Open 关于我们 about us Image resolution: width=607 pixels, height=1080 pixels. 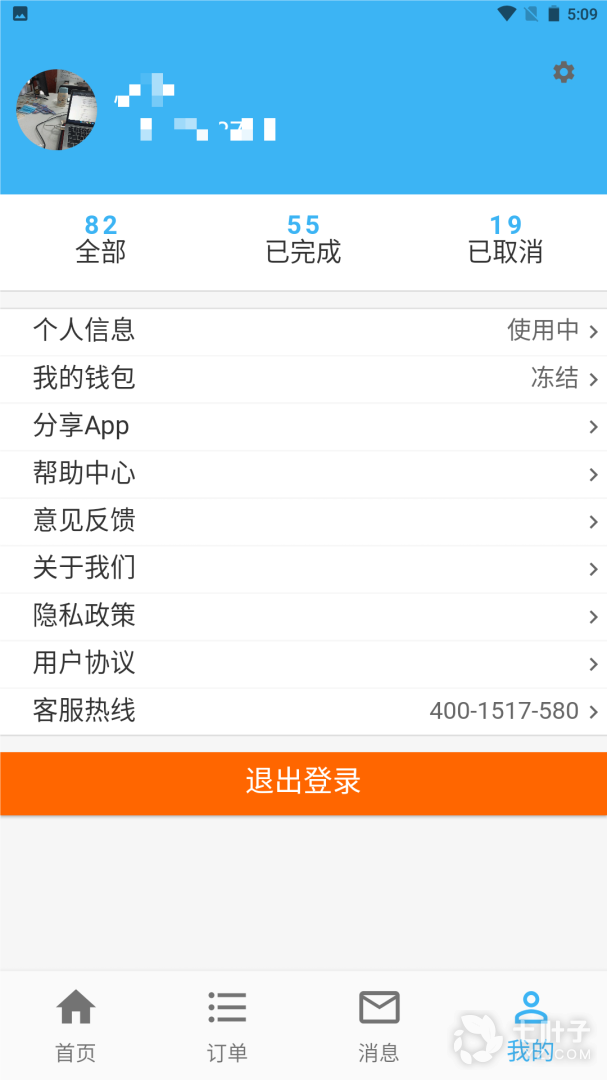tap(303, 569)
